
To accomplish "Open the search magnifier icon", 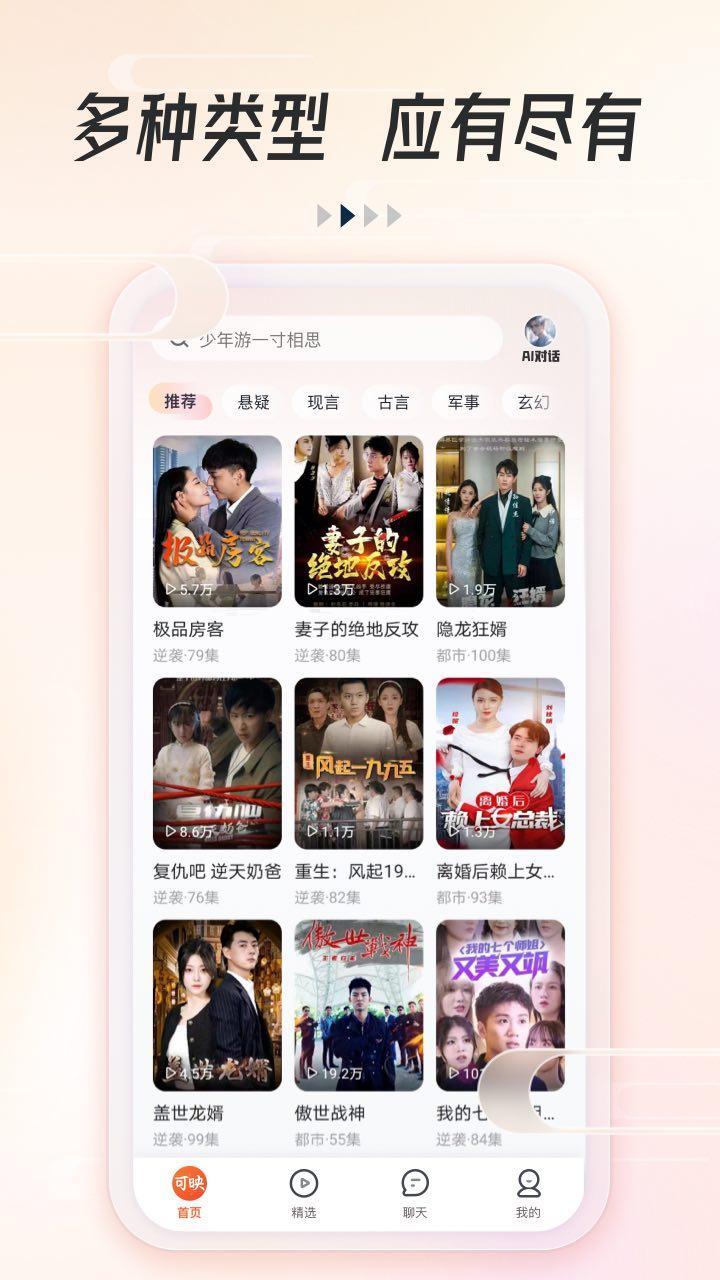I will pyautogui.click(x=180, y=342).
